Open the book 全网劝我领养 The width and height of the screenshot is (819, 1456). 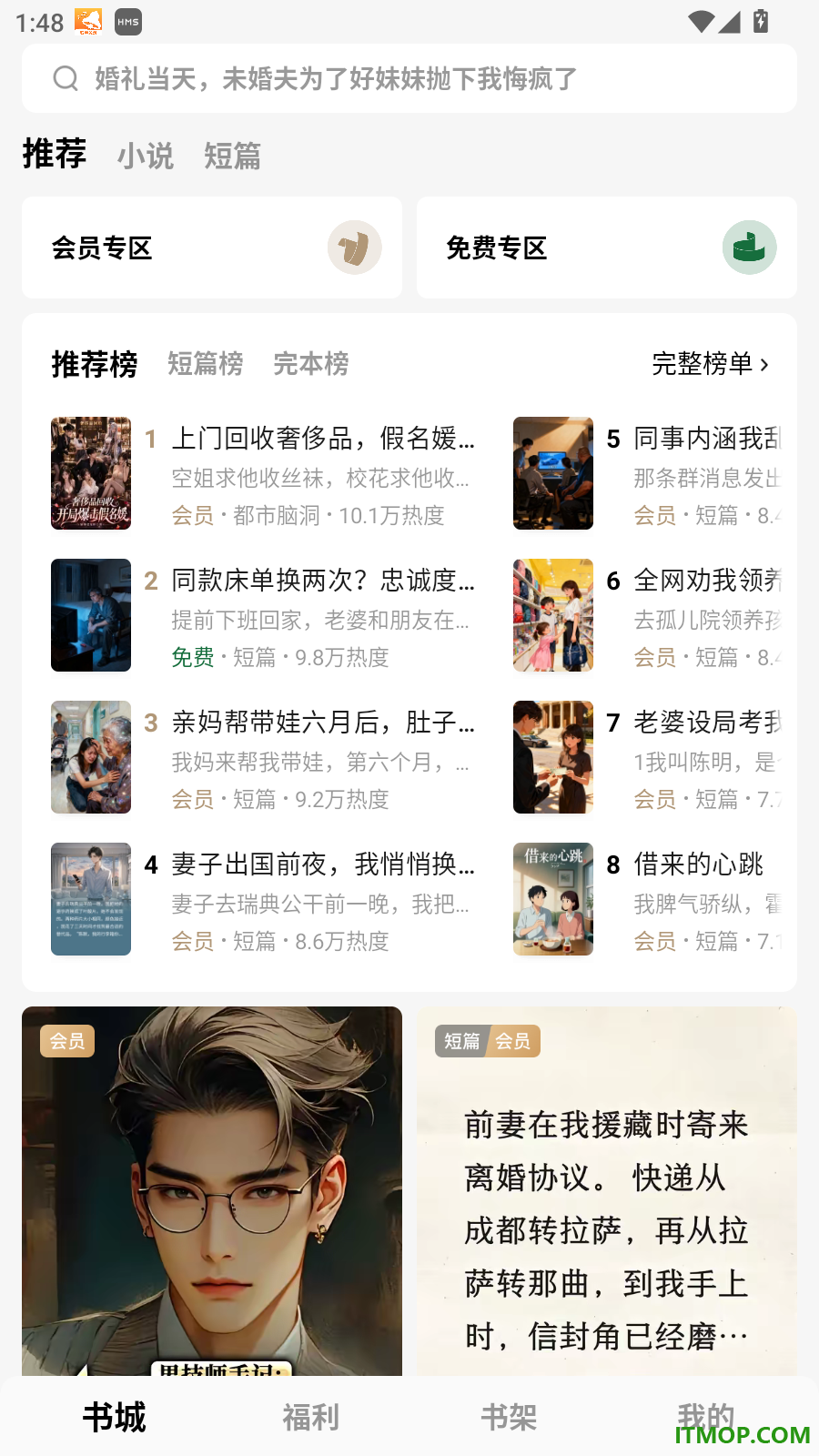point(648,615)
